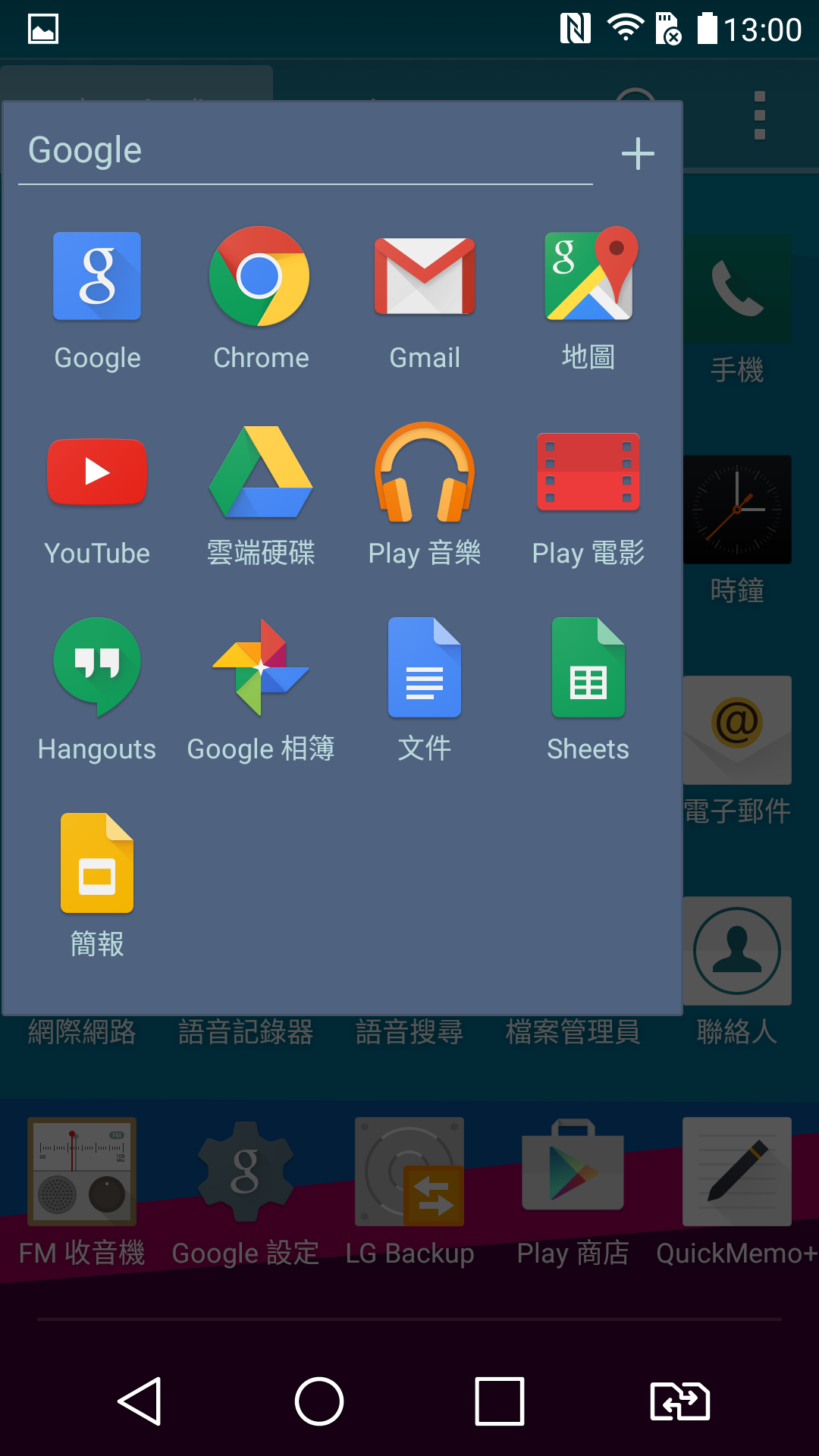Tap the dual window button
Screen dimensions: 819x1456
[680, 1401]
